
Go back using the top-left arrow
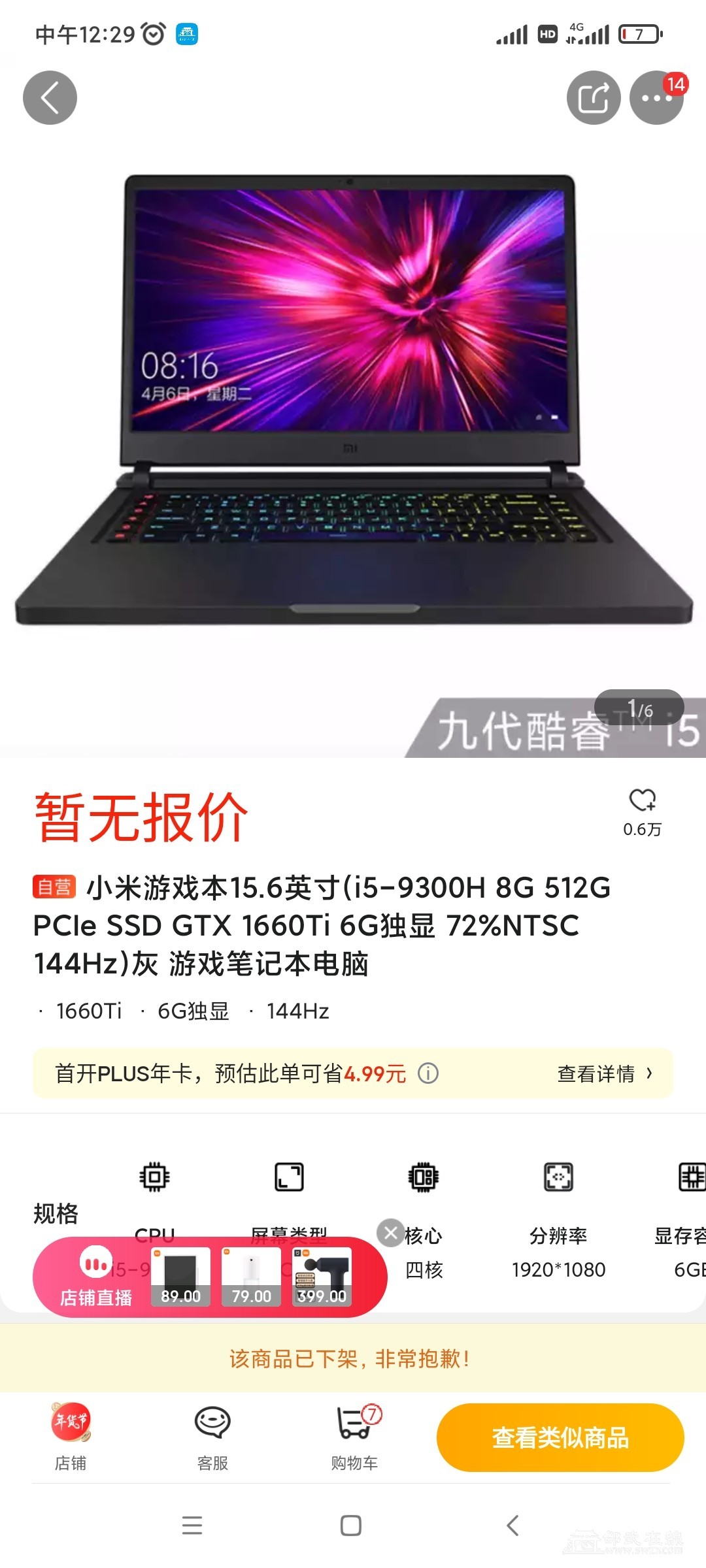(x=50, y=97)
